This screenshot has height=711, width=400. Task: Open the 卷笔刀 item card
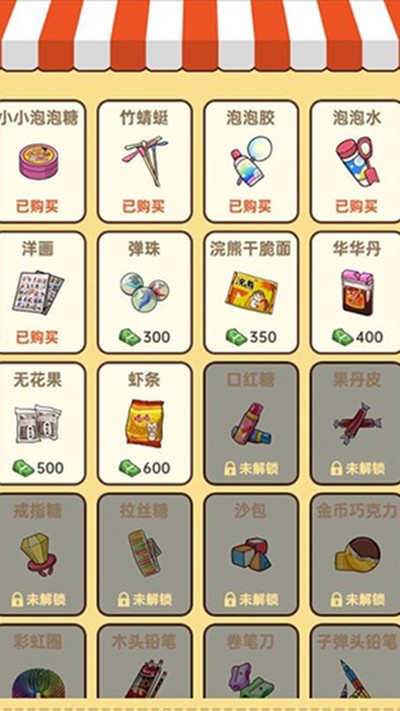pyautogui.click(x=251, y=661)
